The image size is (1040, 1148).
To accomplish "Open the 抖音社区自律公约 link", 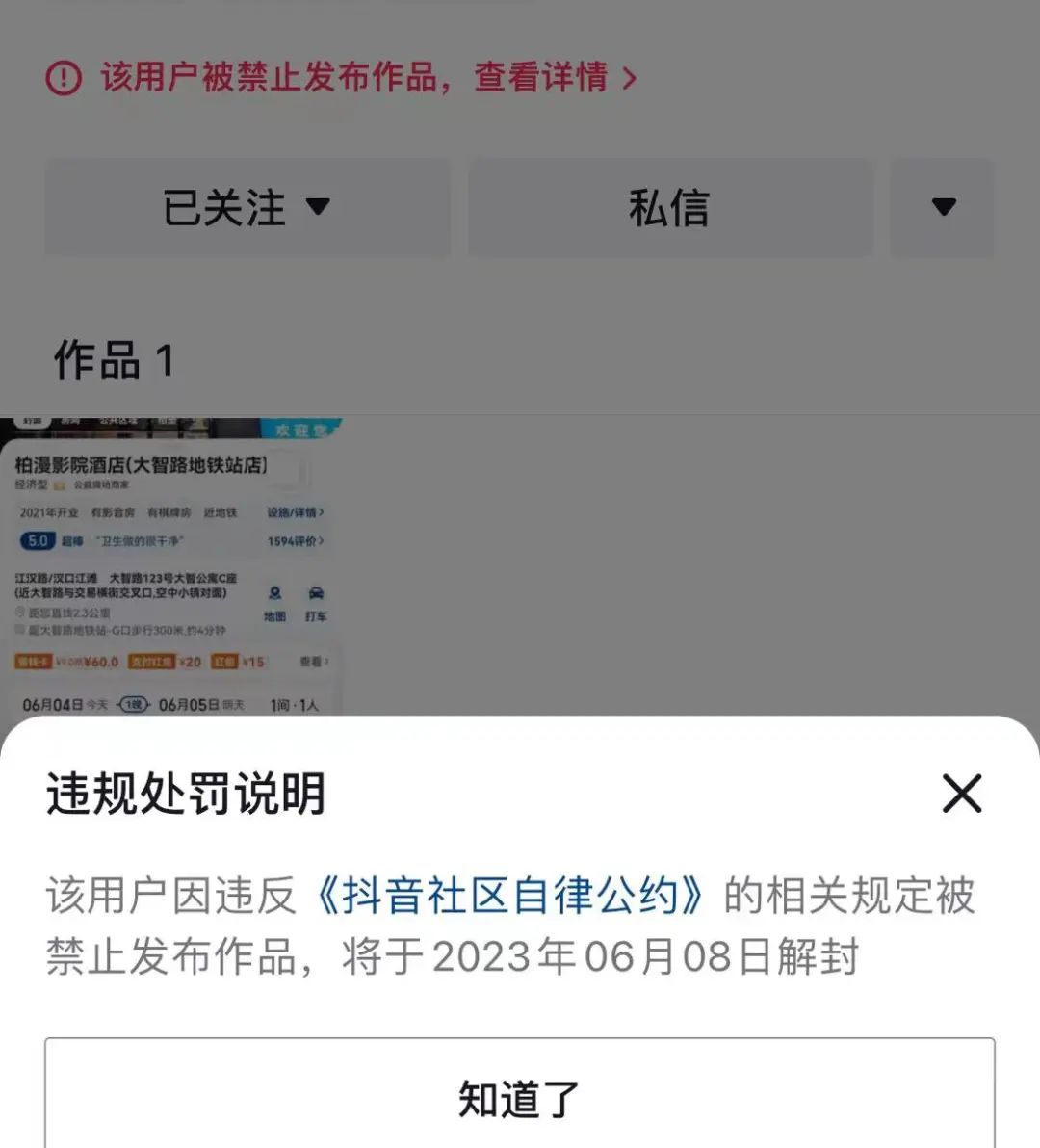I will coord(509,896).
